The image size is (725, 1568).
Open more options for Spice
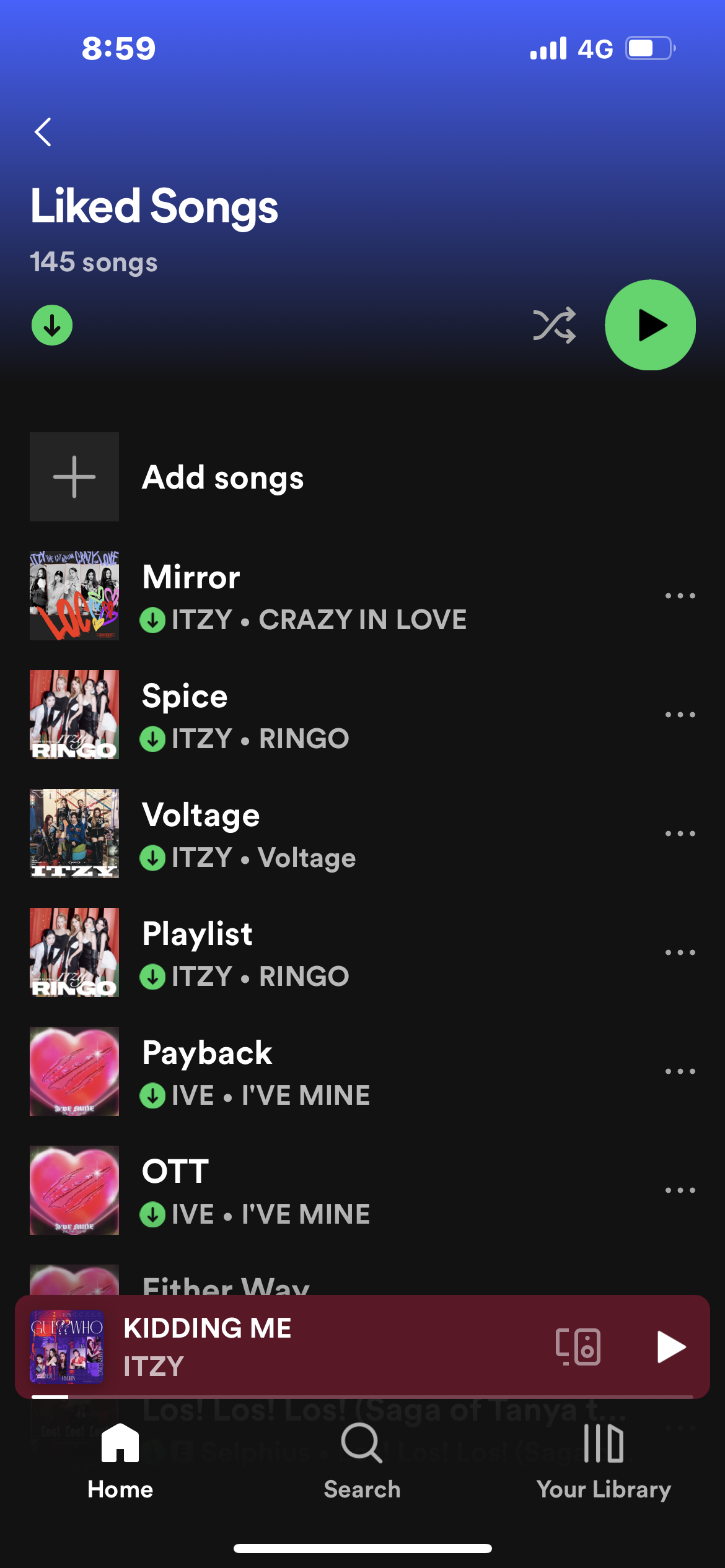680,715
